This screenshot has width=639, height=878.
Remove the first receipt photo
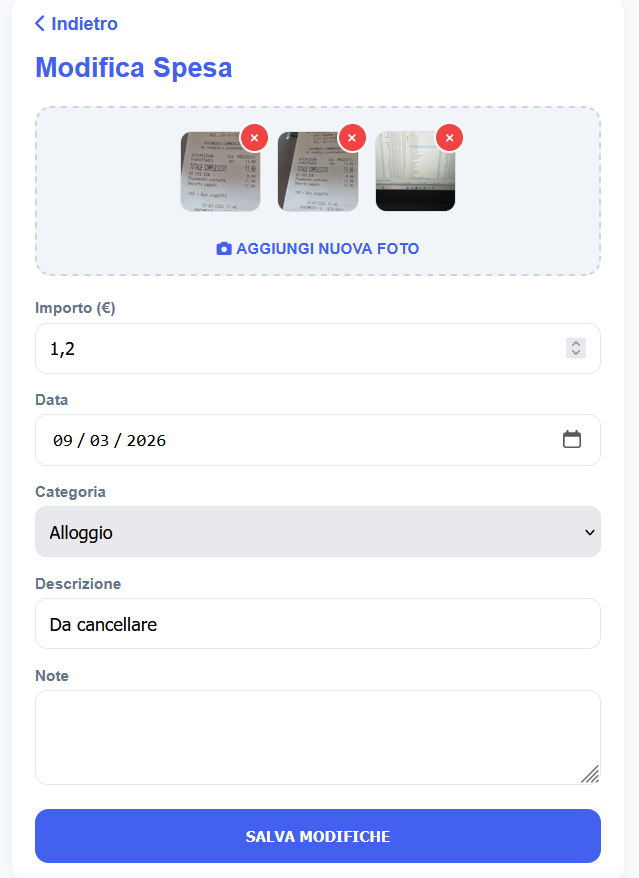254,137
